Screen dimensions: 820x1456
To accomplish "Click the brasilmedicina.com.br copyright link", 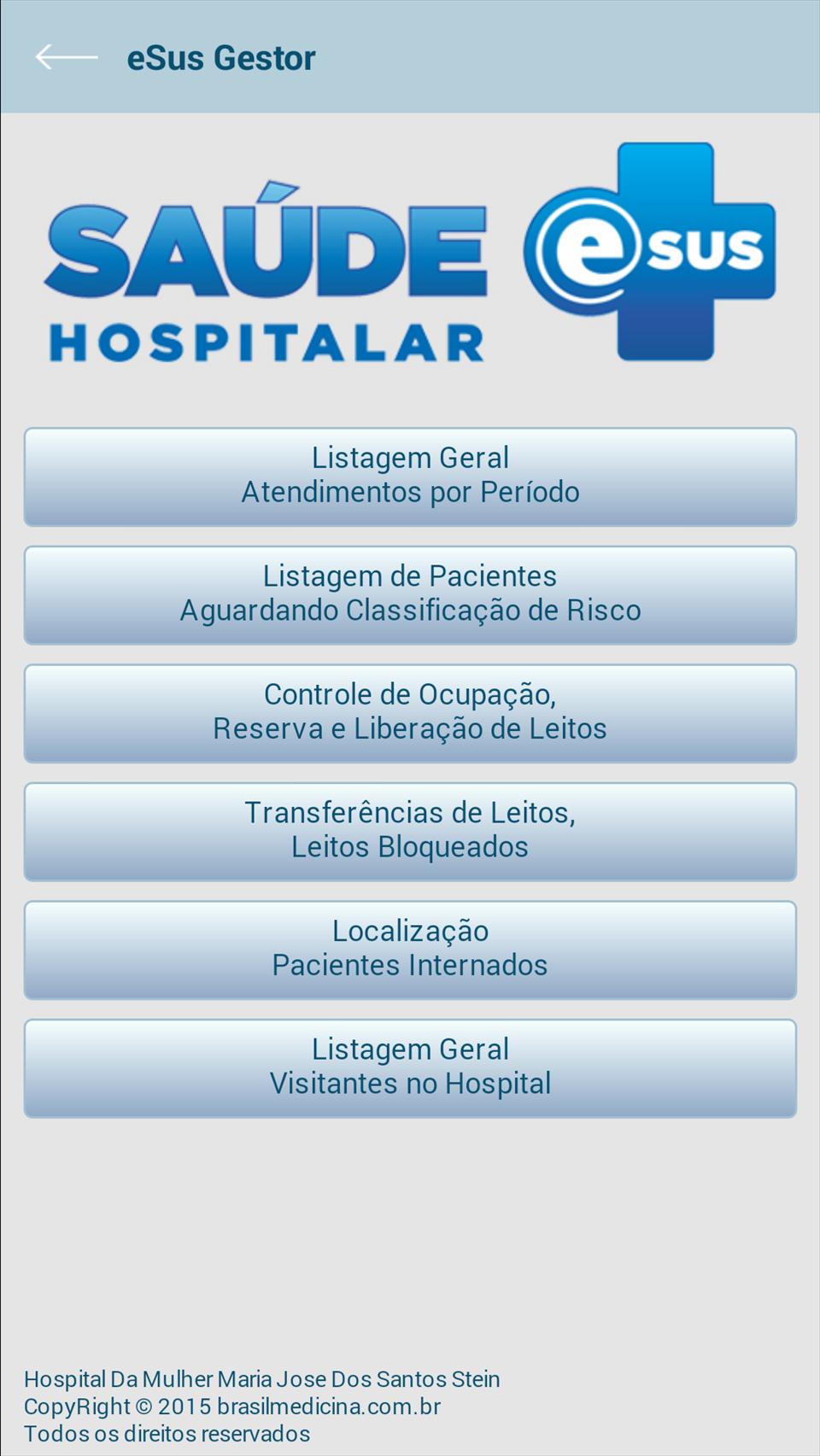I will coord(328,1406).
